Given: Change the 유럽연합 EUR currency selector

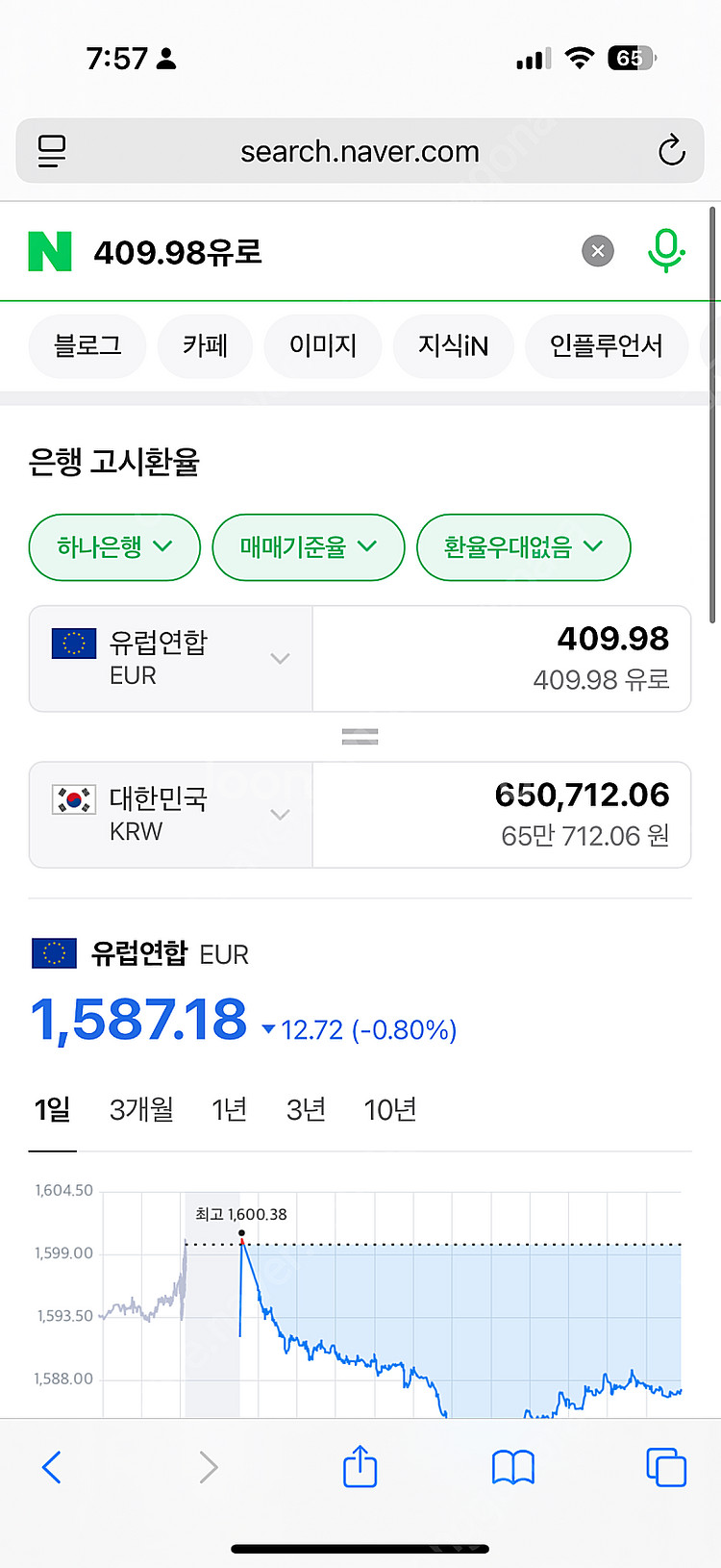Looking at the screenshot, I should point(171,659).
